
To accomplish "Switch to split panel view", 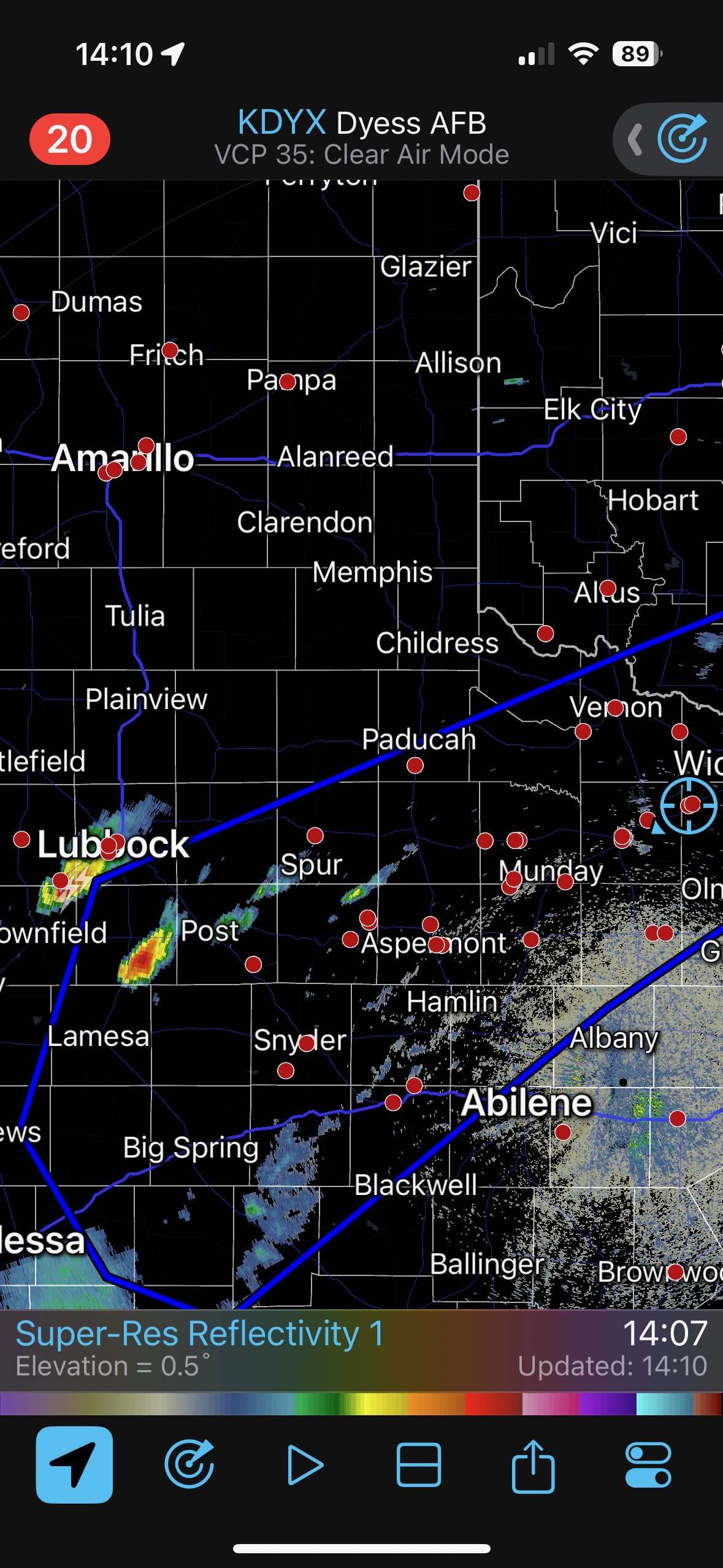I will pos(419,1465).
